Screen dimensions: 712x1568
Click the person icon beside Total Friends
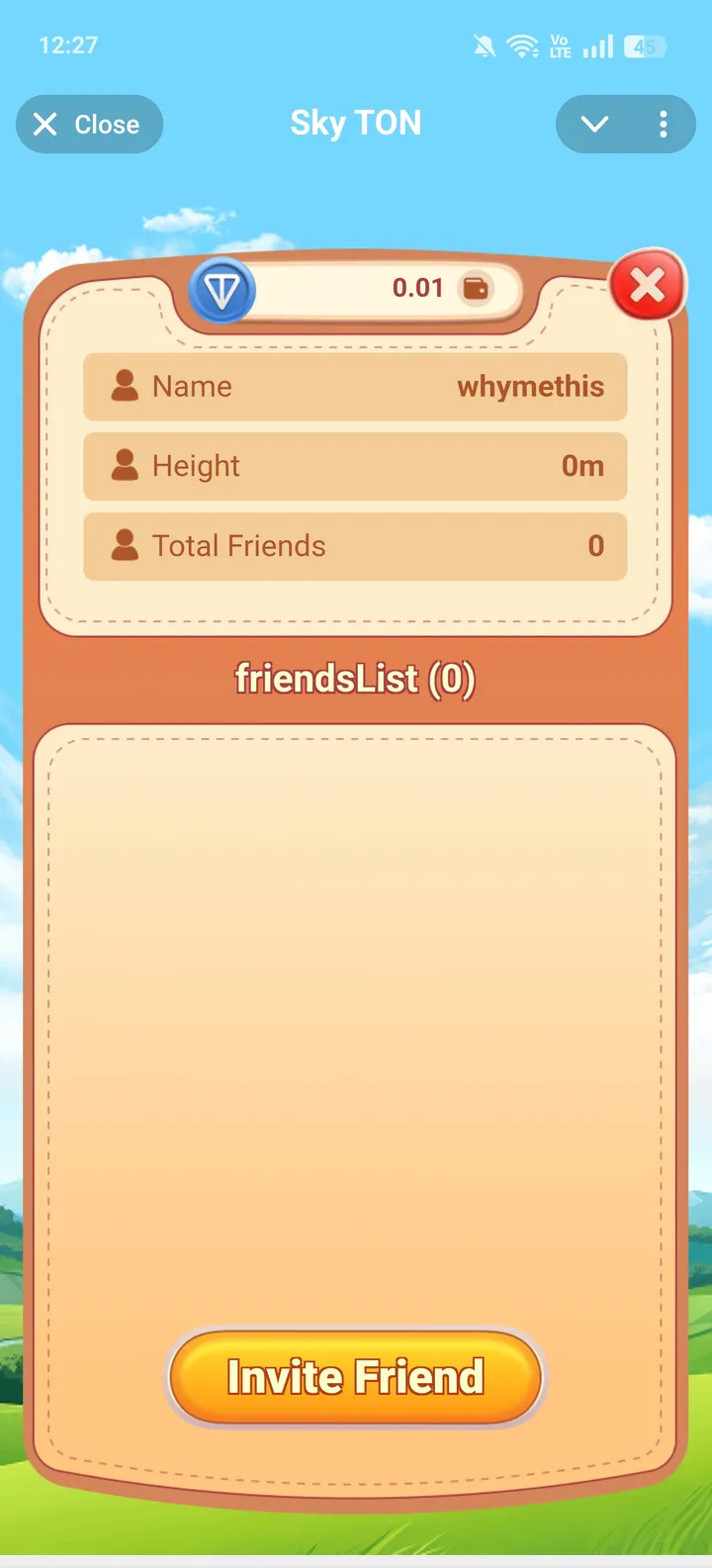[x=123, y=545]
